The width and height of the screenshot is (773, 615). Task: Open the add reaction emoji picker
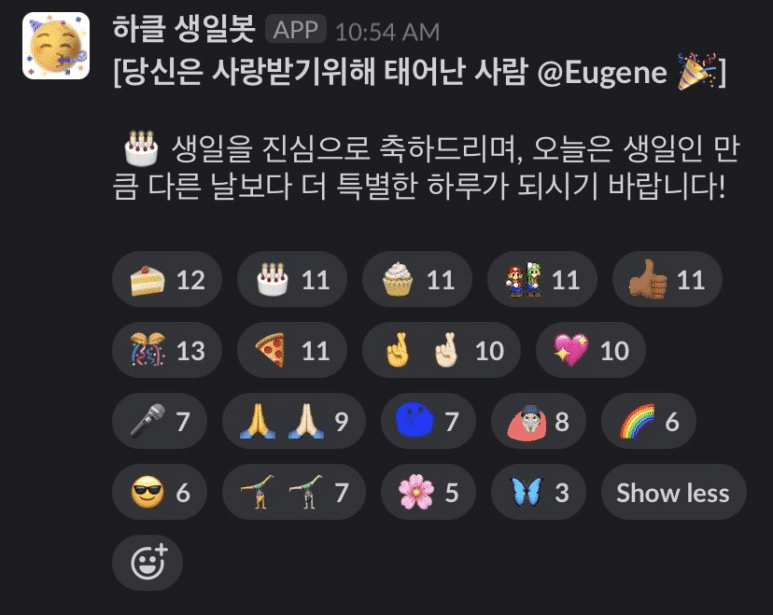[148, 562]
